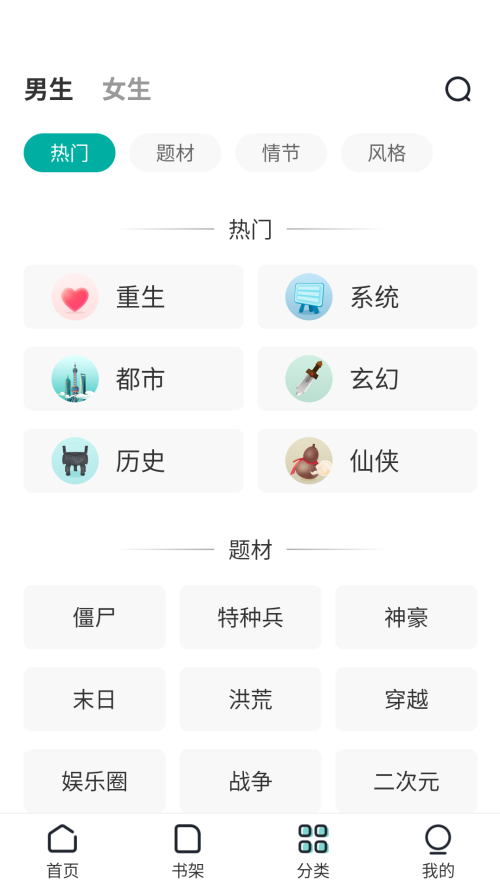Choose the 神豪 genre
The image size is (500, 889).
coord(406,617)
